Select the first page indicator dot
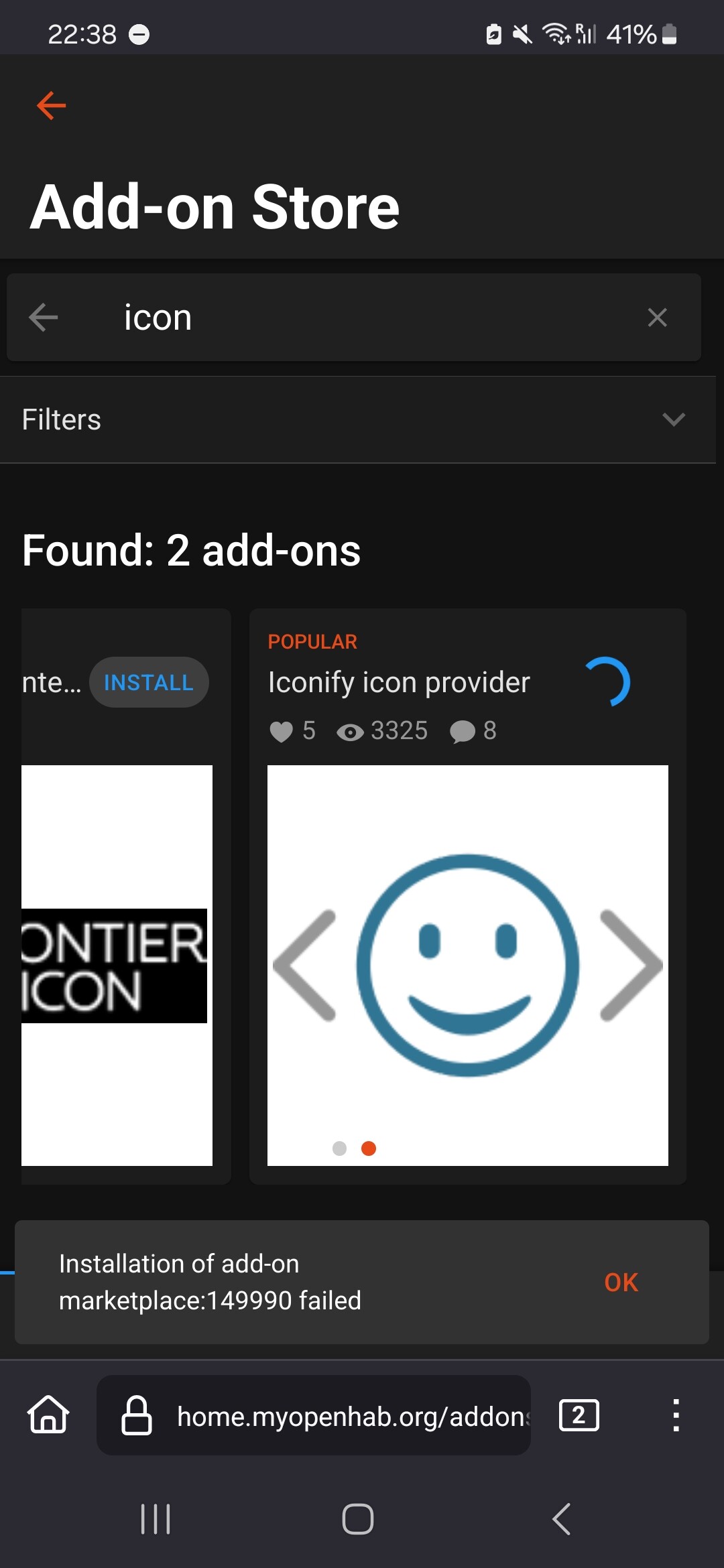The width and height of the screenshot is (724, 1568). pyautogui.click(x=339, y=1149)
